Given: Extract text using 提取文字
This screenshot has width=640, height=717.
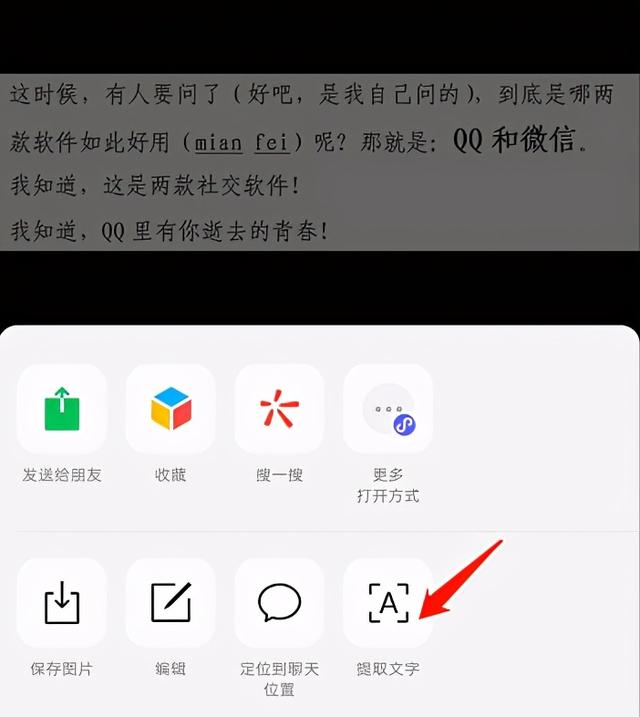Looking at the screenshot, I should (x=388, y=603).
